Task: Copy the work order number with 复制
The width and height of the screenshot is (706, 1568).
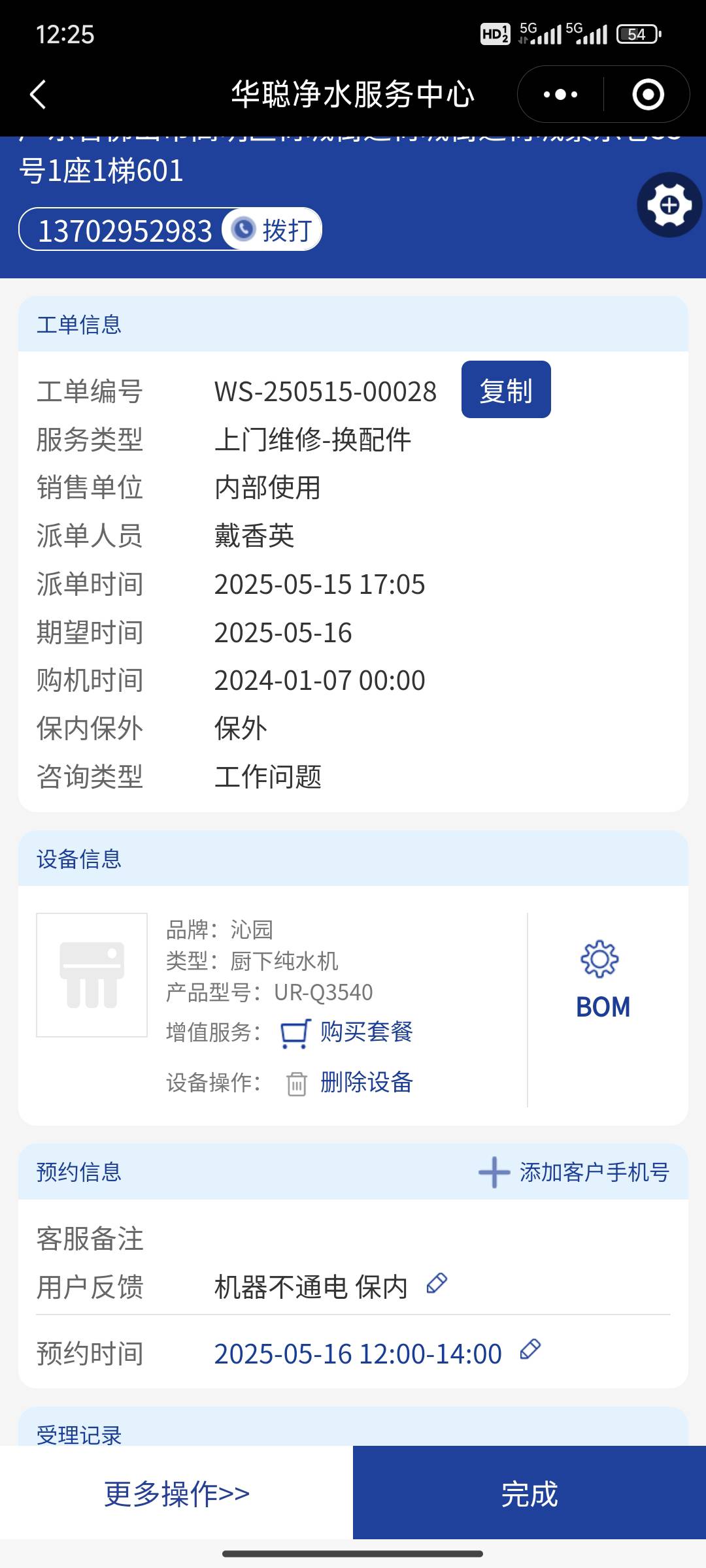Action: pyautogui.click(x=506, y=390)
